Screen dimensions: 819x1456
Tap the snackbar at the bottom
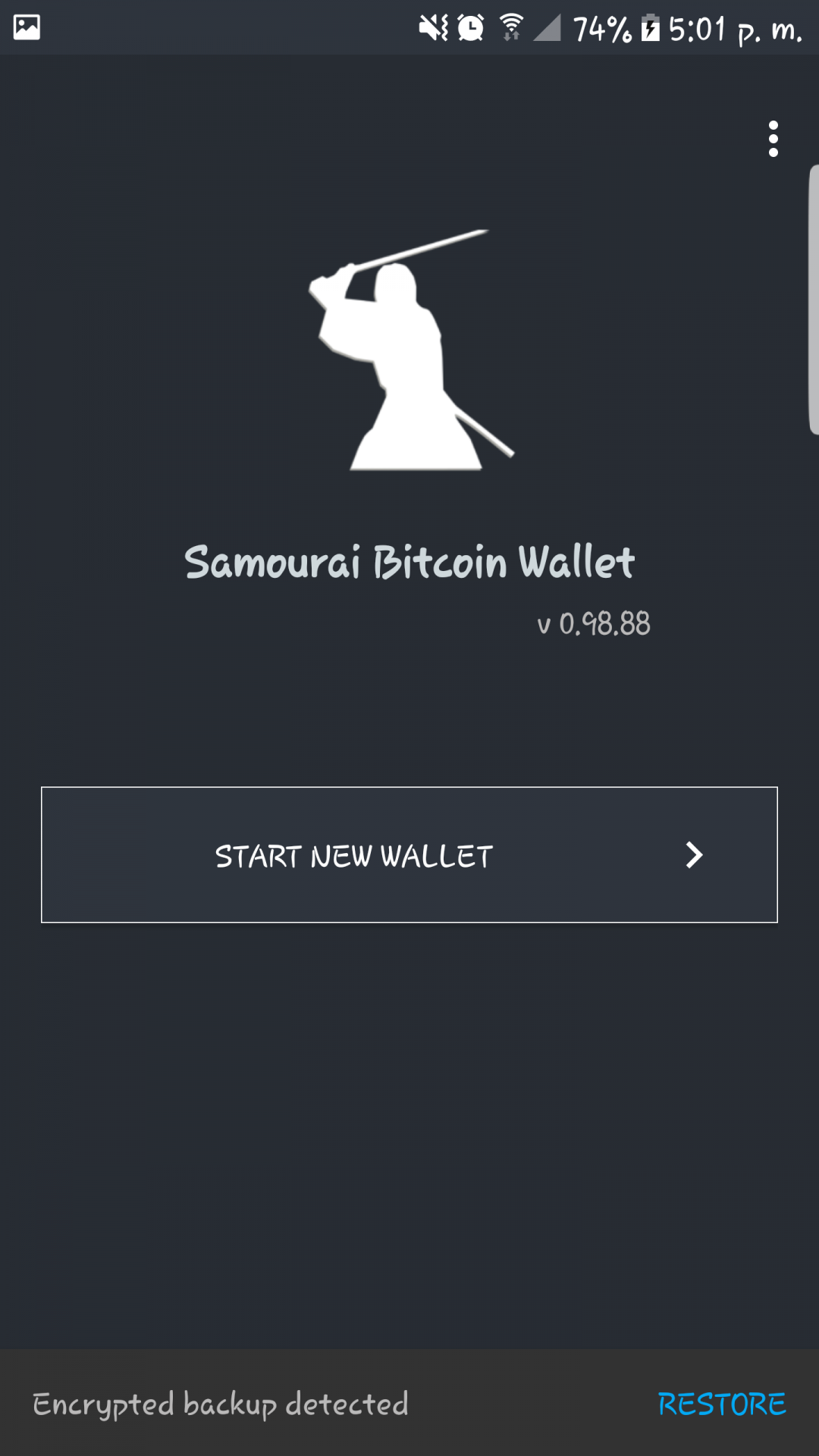(409, 1404)
